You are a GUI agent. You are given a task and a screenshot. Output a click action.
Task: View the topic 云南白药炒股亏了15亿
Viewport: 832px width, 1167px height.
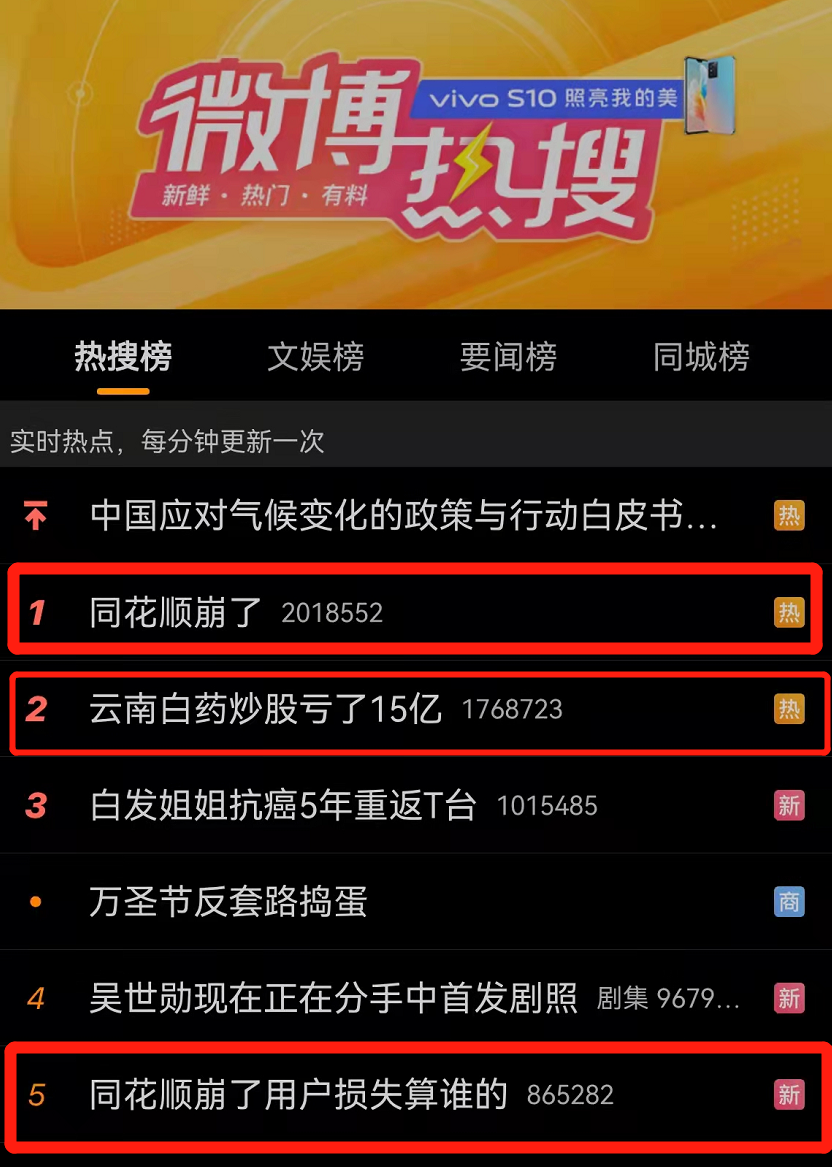coord(265,709)
